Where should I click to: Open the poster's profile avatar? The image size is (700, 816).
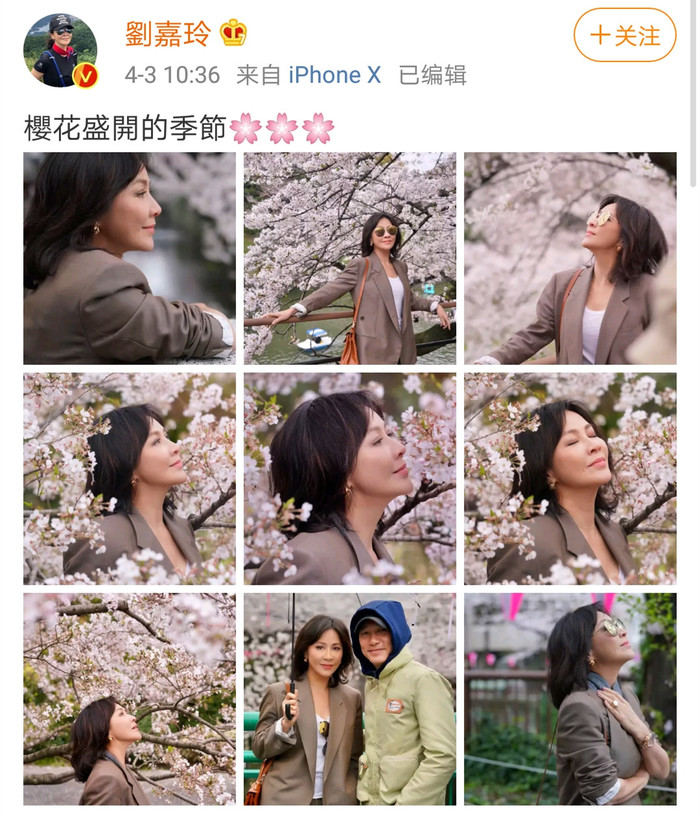click(60, 50)
